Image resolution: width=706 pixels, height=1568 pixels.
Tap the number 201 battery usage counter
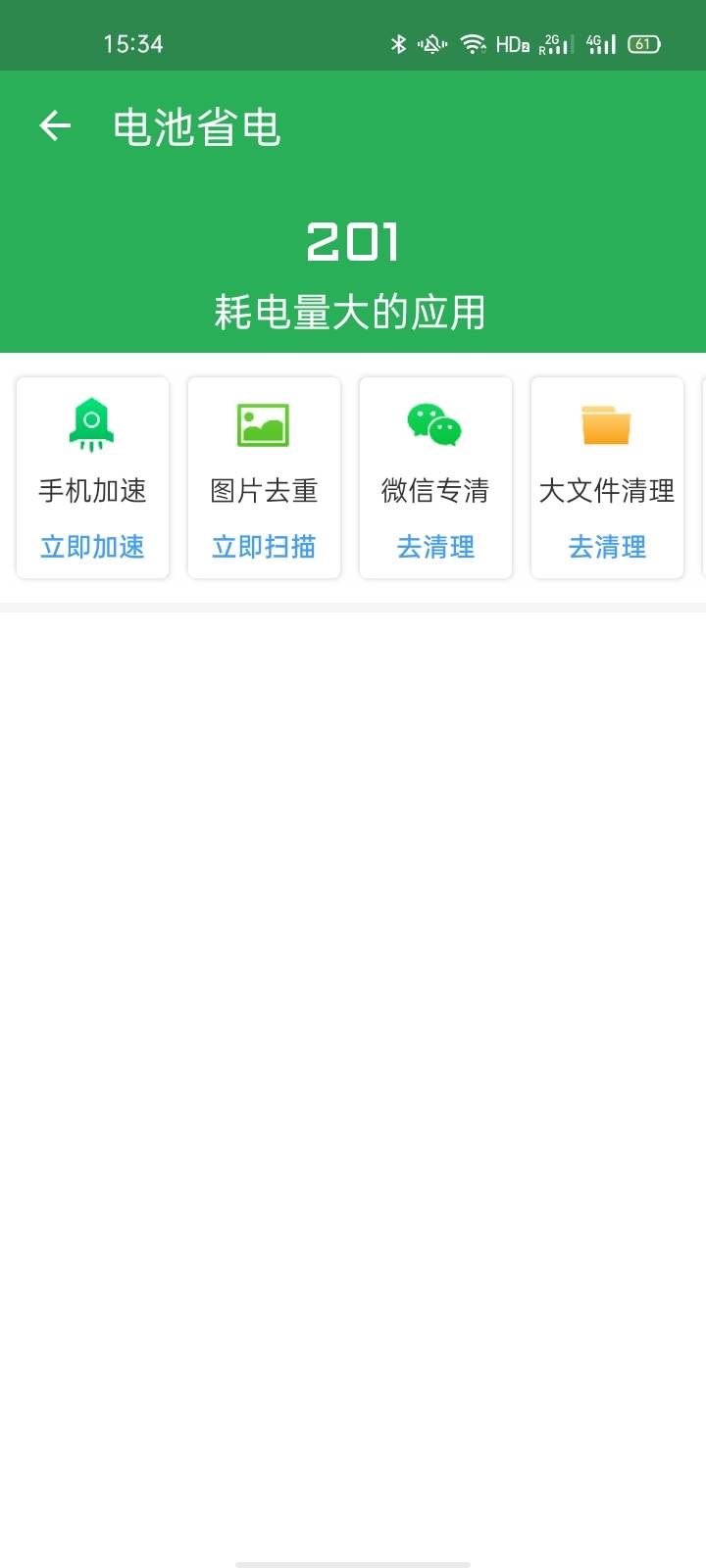pyautogui.click(x=352, y=242)
